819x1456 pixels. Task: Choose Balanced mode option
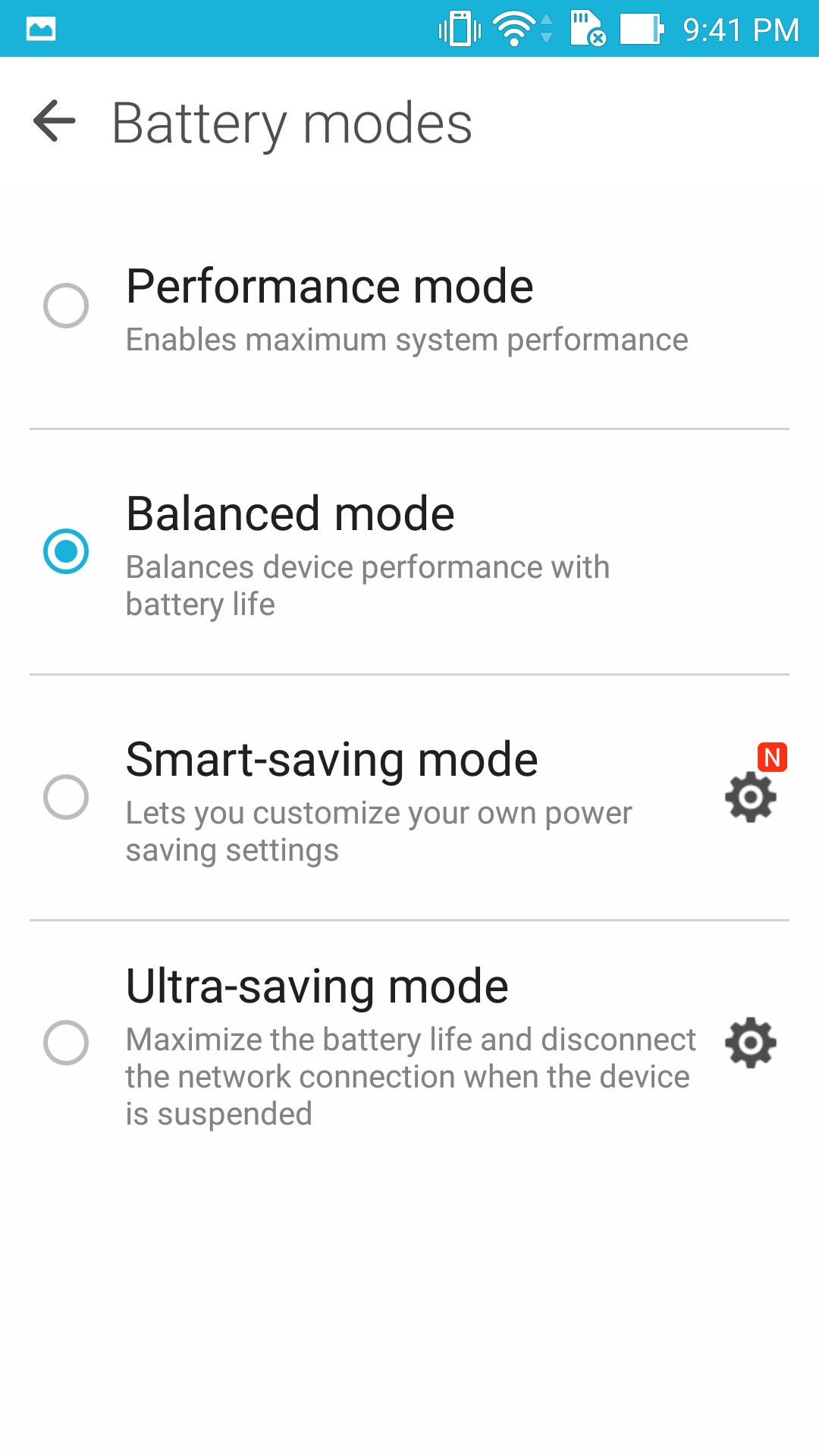66,551
